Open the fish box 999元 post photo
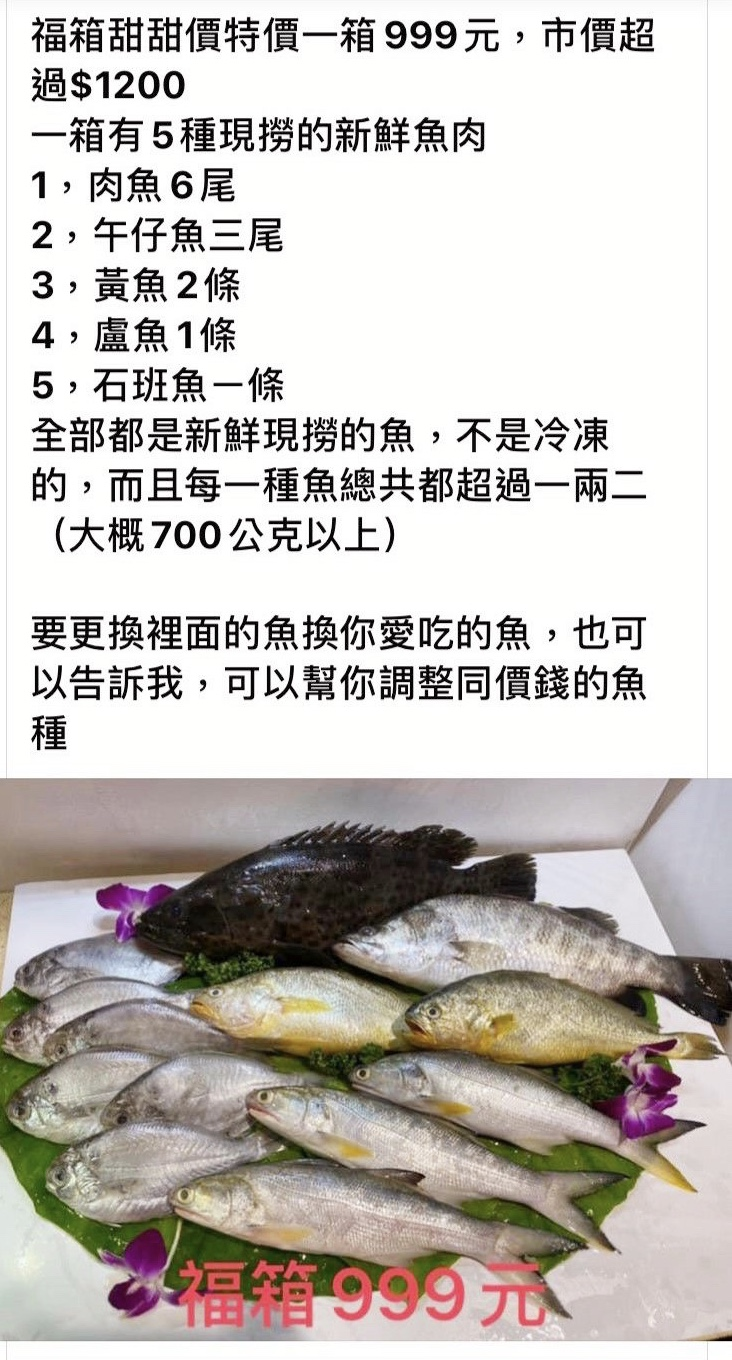This screenshot has height=1360, width=732. pyautogui.click(x=366, y=1060)
